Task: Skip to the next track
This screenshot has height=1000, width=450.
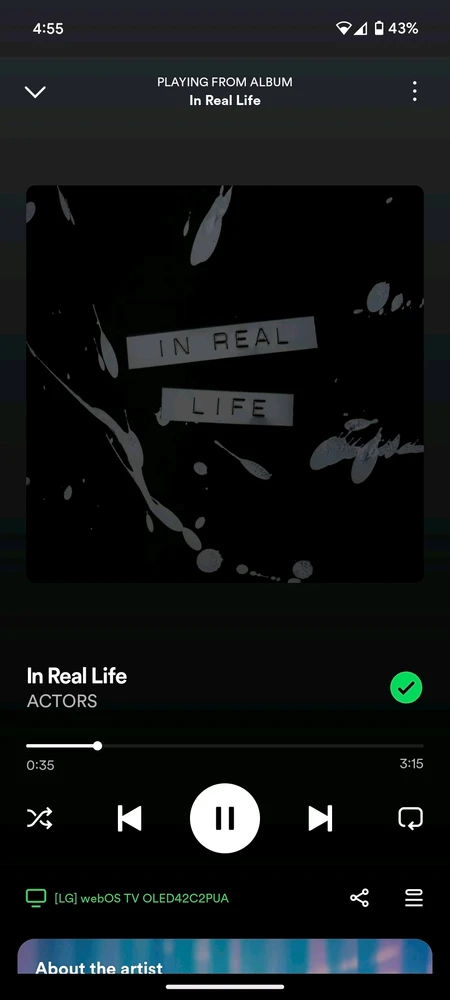Action: (x=320, y=818)
